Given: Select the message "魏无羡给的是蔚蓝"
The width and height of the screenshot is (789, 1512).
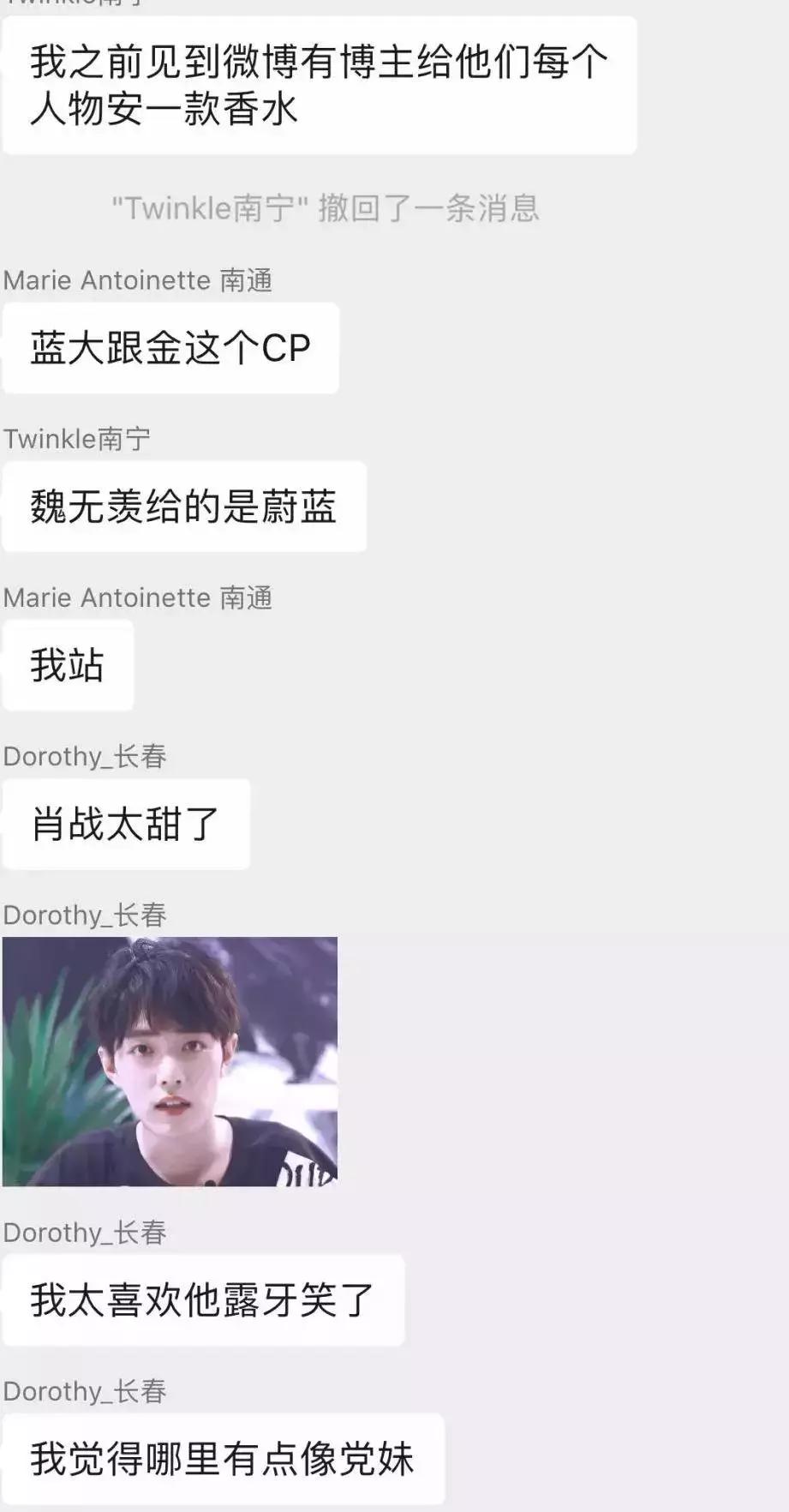Looking at the screenshot, I should click(x=183, y=506).
